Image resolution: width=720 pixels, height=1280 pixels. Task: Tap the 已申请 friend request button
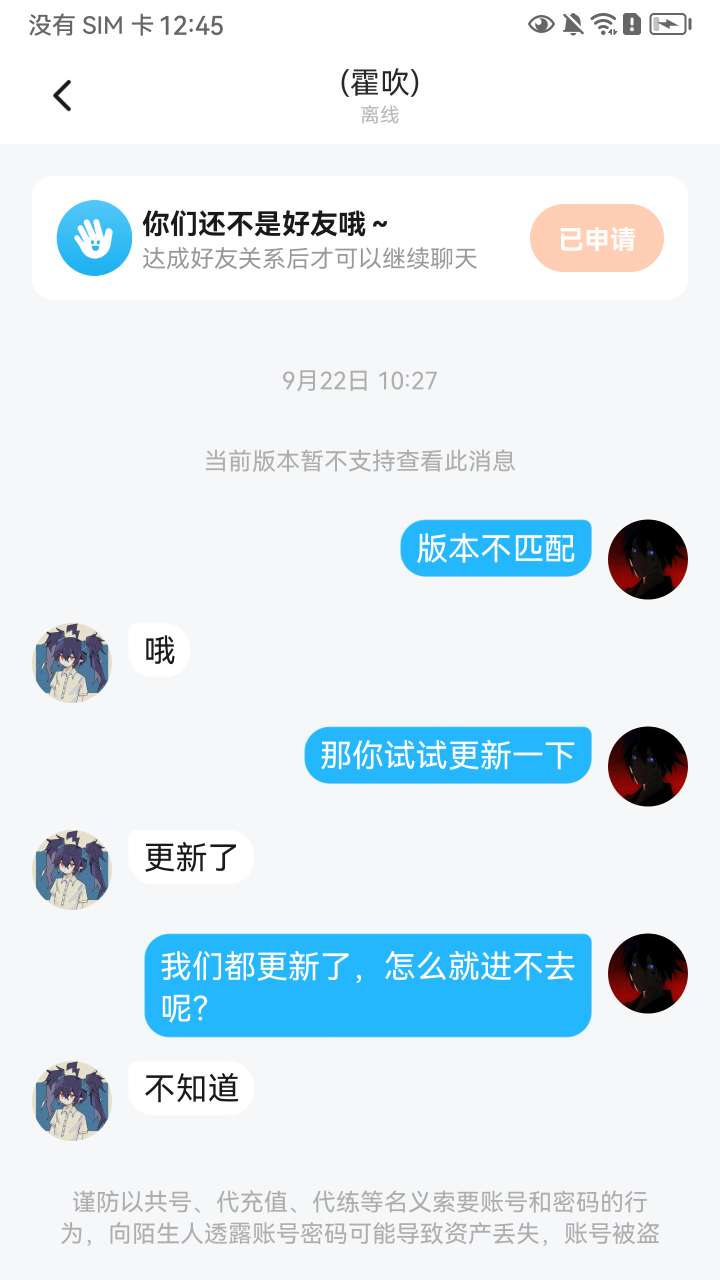(596, 239)
